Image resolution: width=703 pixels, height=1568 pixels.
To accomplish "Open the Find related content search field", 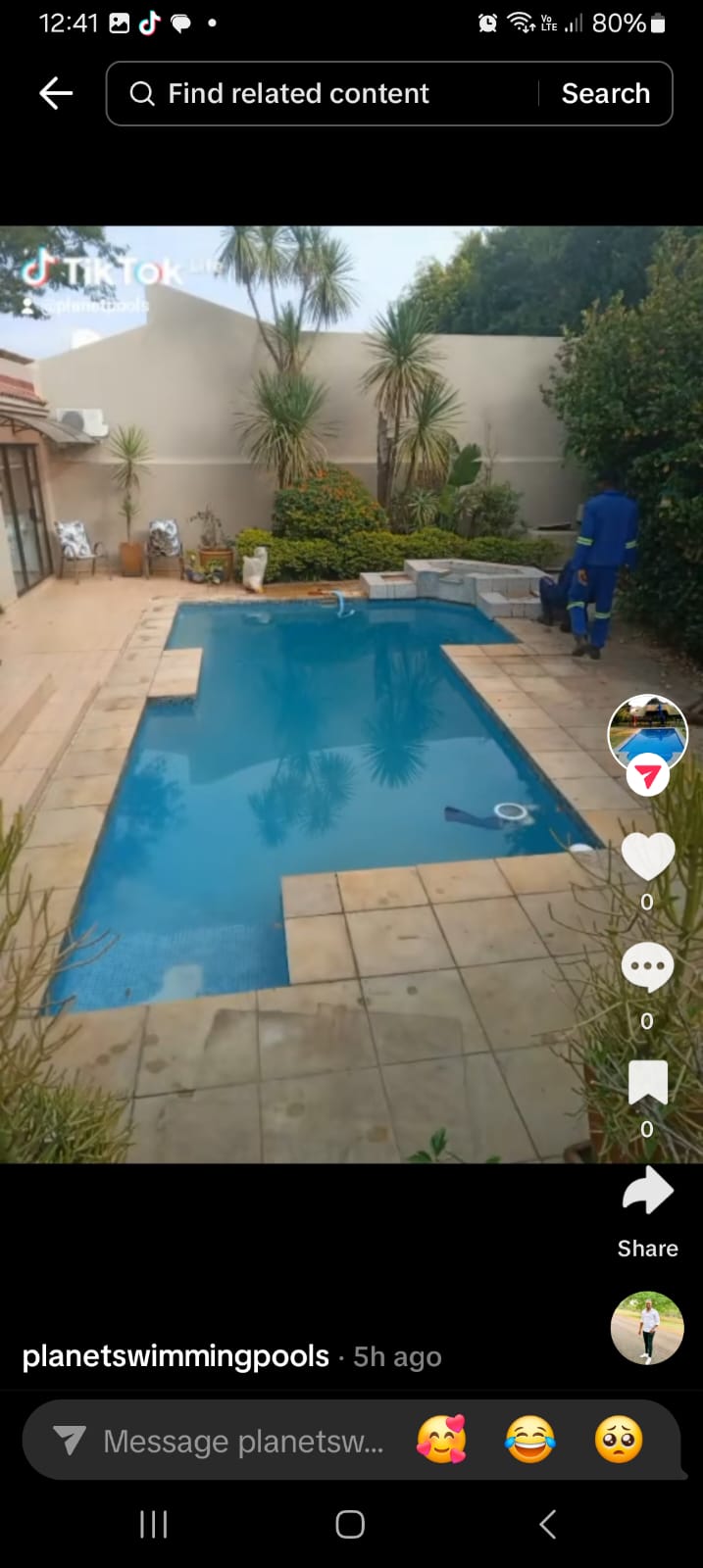I will [324, 93].
